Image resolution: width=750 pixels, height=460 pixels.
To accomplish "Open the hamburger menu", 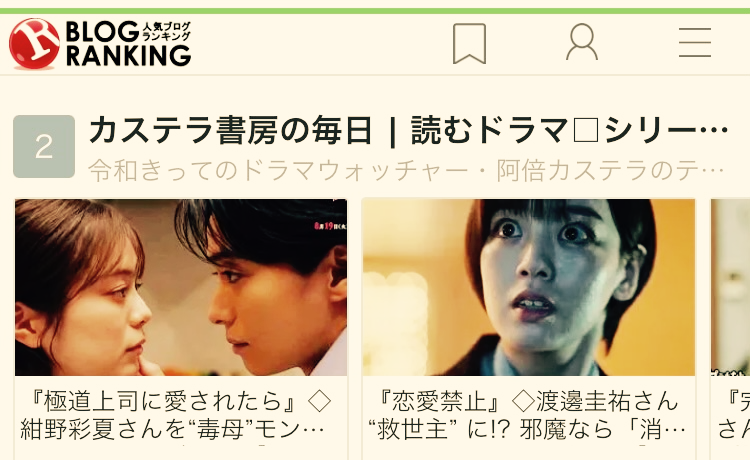I will click(x=694, y=43).
